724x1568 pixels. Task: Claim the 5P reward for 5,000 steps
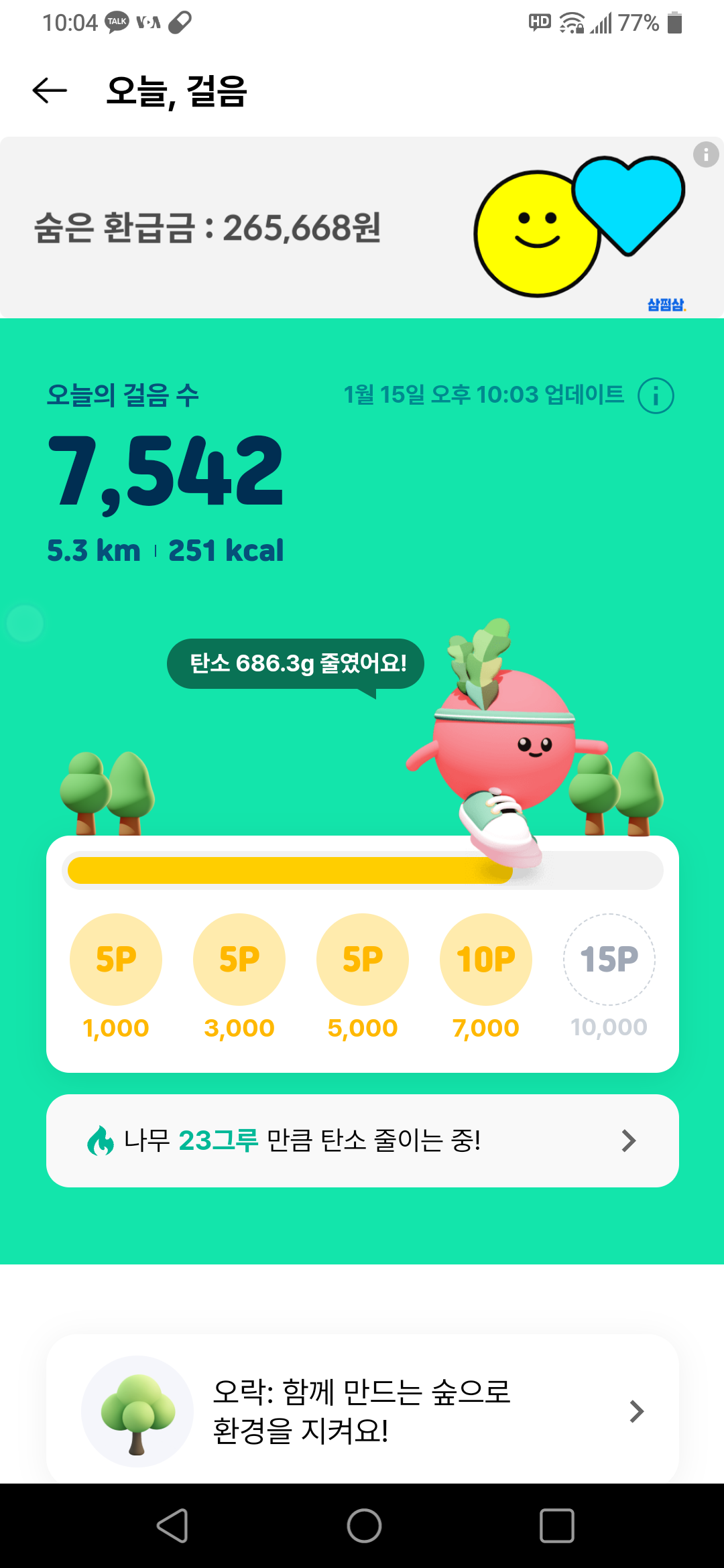(363, 959)
